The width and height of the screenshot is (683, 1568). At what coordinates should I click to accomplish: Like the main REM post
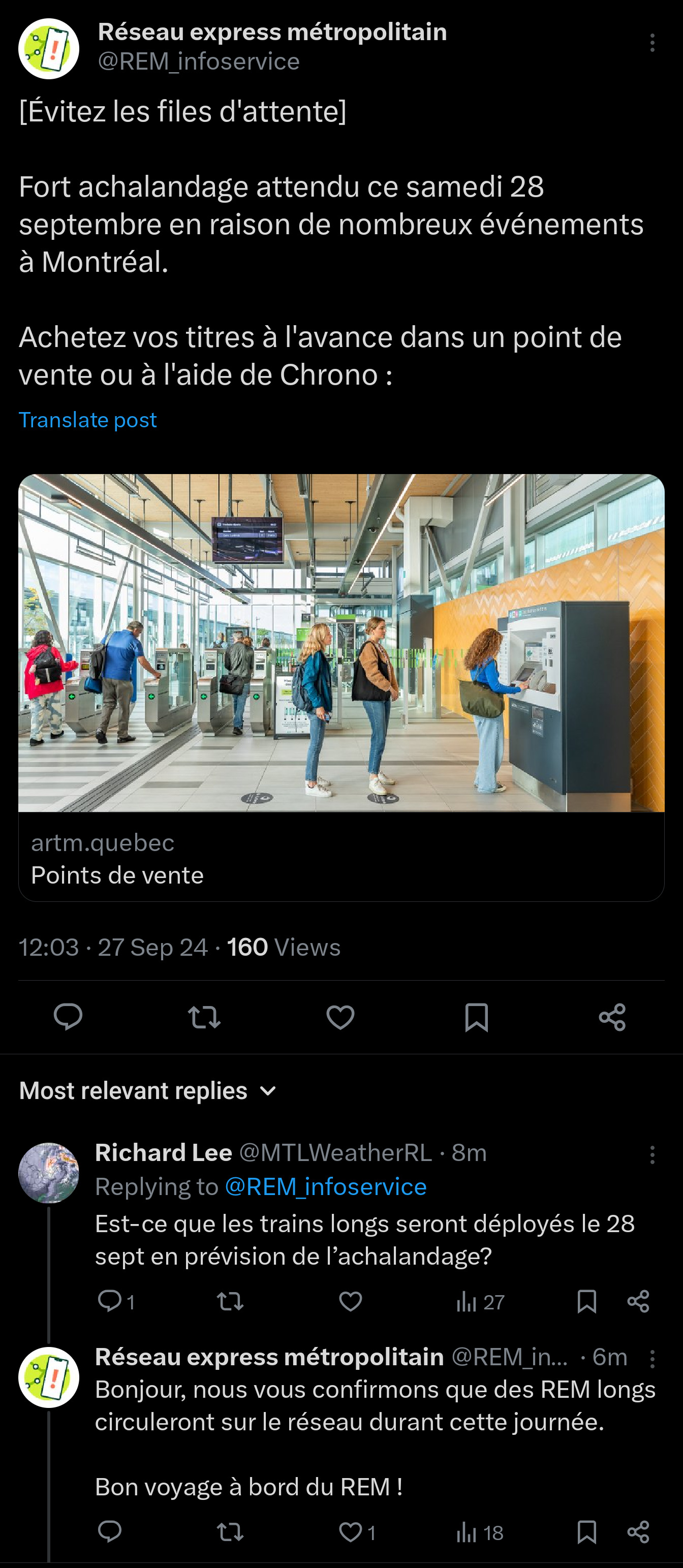[340, 1017]
